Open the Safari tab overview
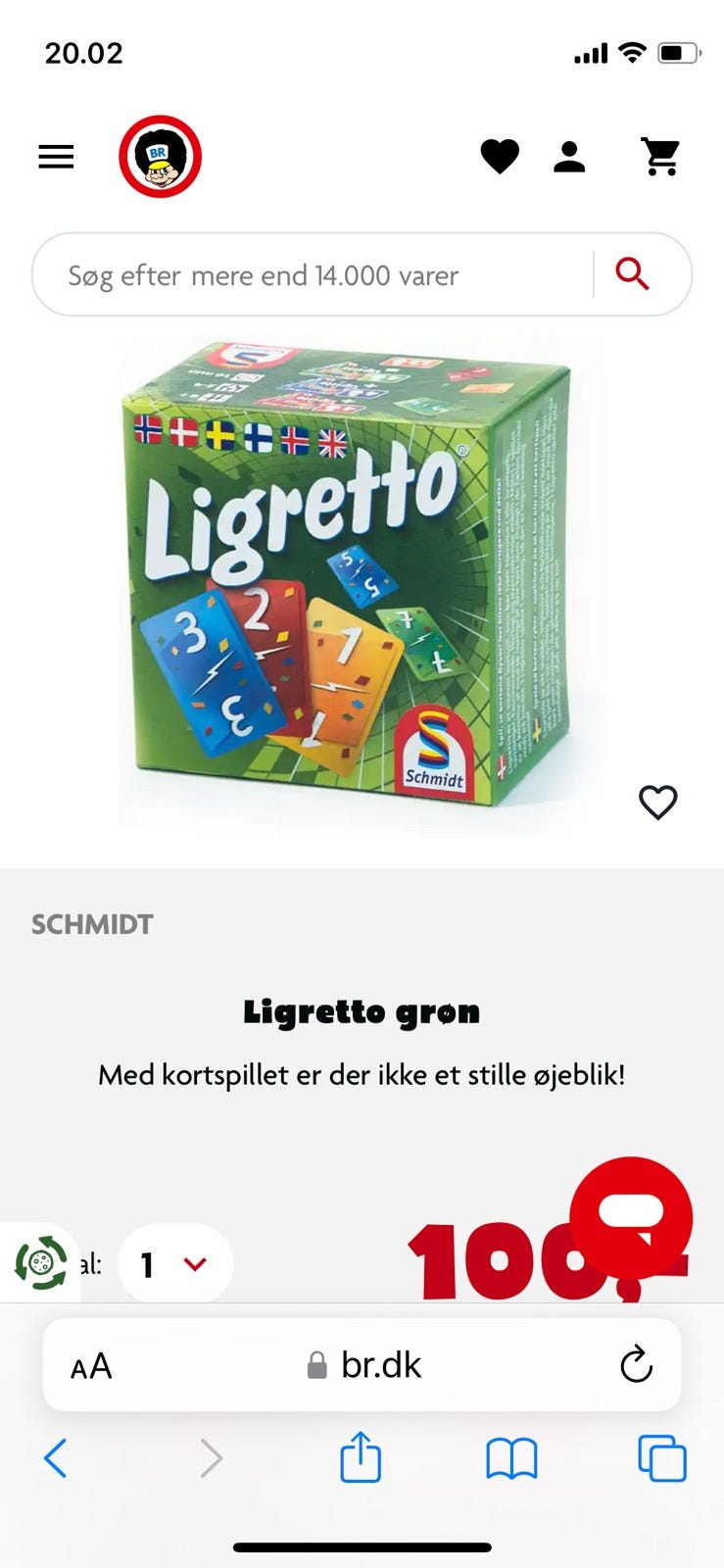724x1568 pixels. pyautogui.click(x=660, y=1456)
